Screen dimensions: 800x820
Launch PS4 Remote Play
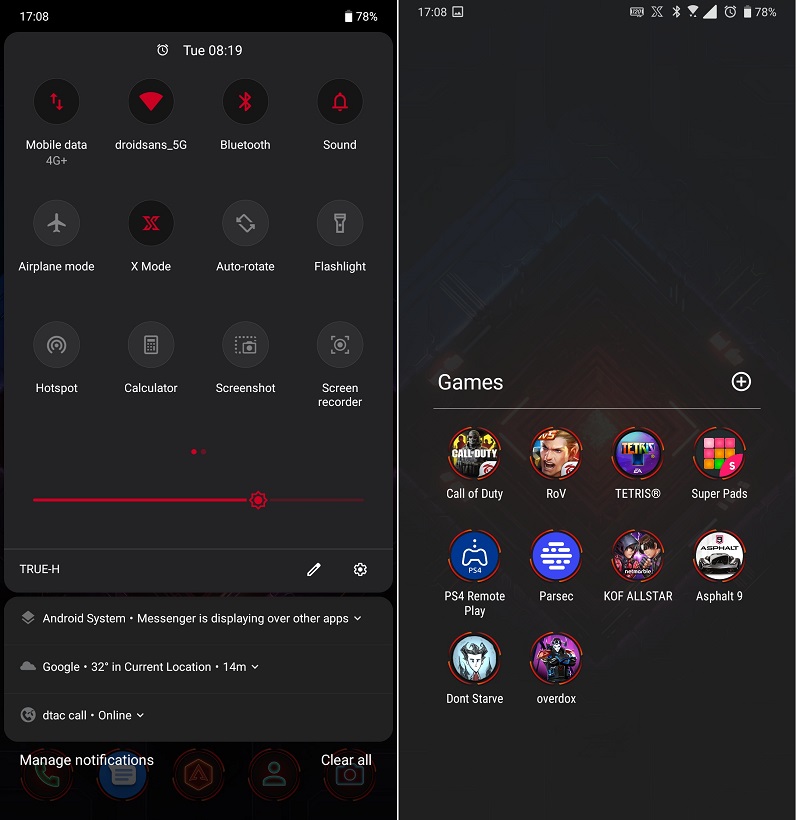(474, 557)
